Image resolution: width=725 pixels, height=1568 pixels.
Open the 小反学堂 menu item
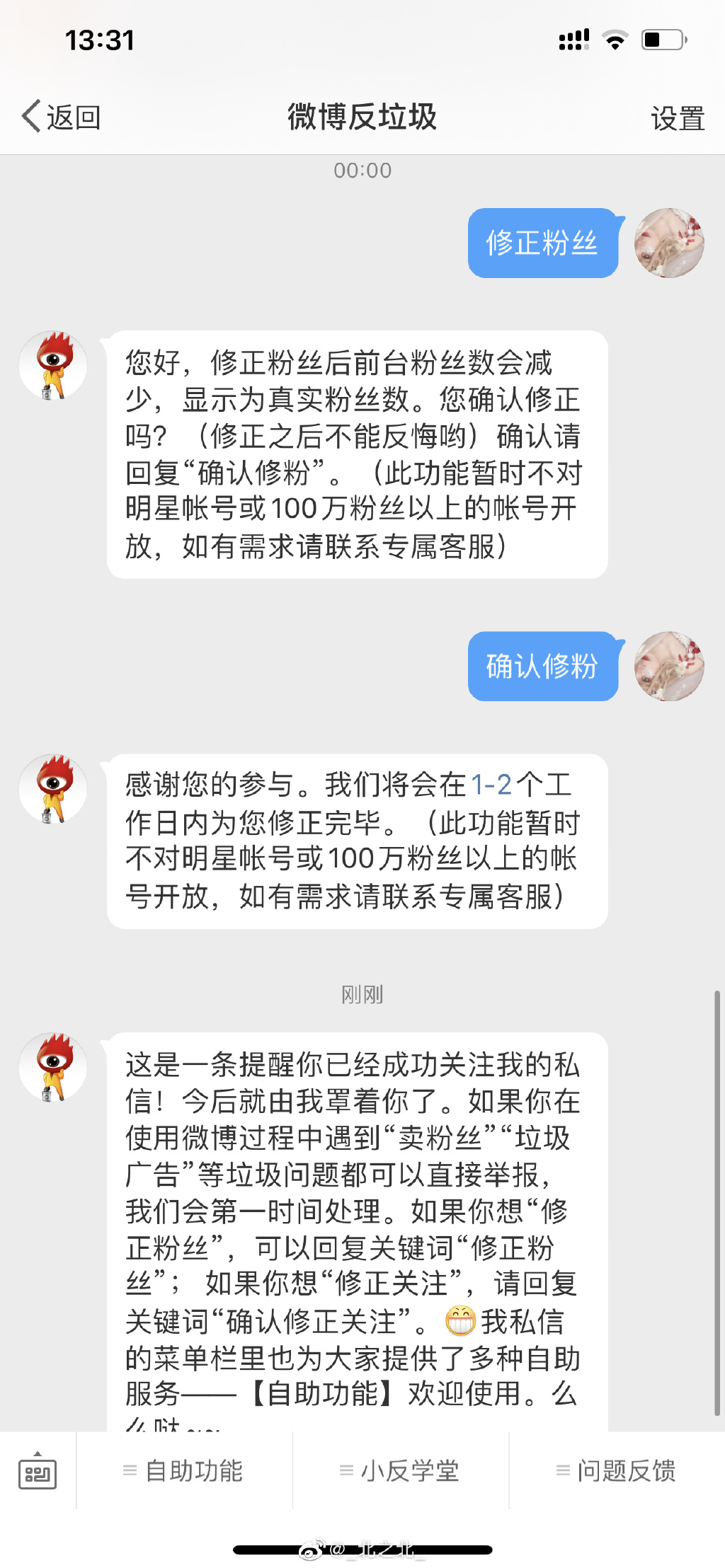click(x=400, y=1470)
